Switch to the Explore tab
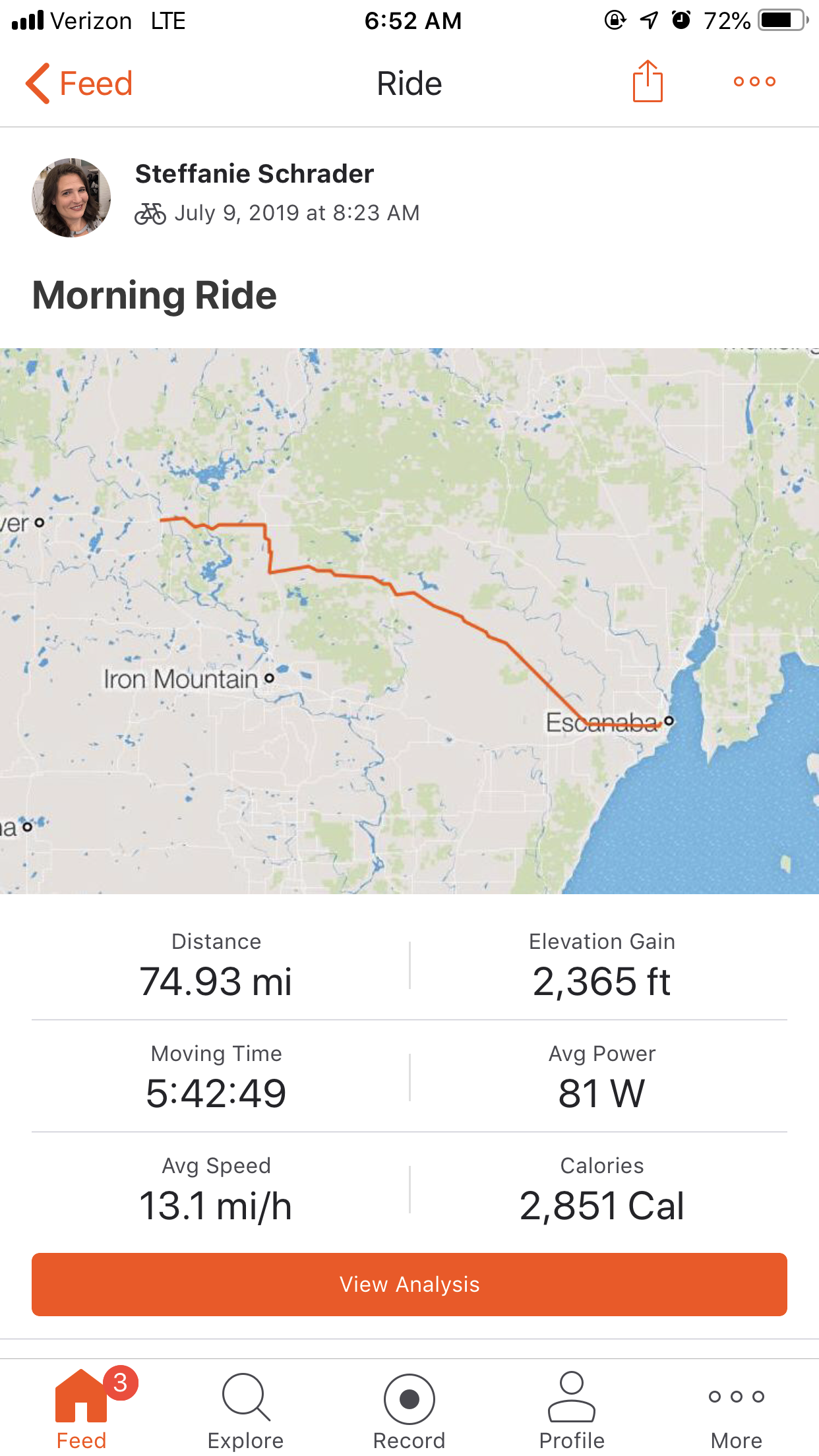Image resolution: width=819 pixels, height=1456 pixels. click(x=245, y=1409)
